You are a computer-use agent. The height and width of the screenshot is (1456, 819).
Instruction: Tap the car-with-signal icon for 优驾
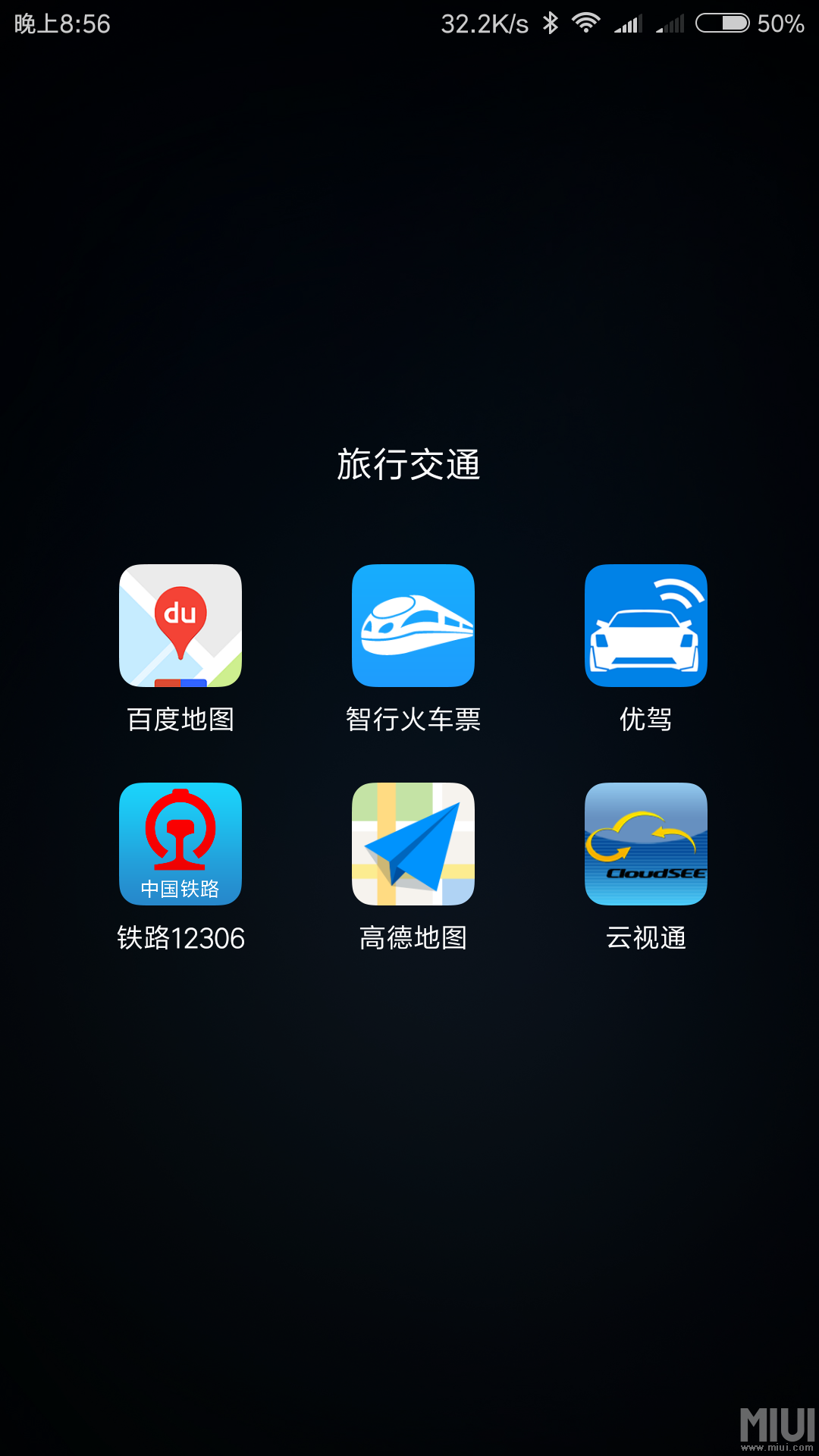645,624
